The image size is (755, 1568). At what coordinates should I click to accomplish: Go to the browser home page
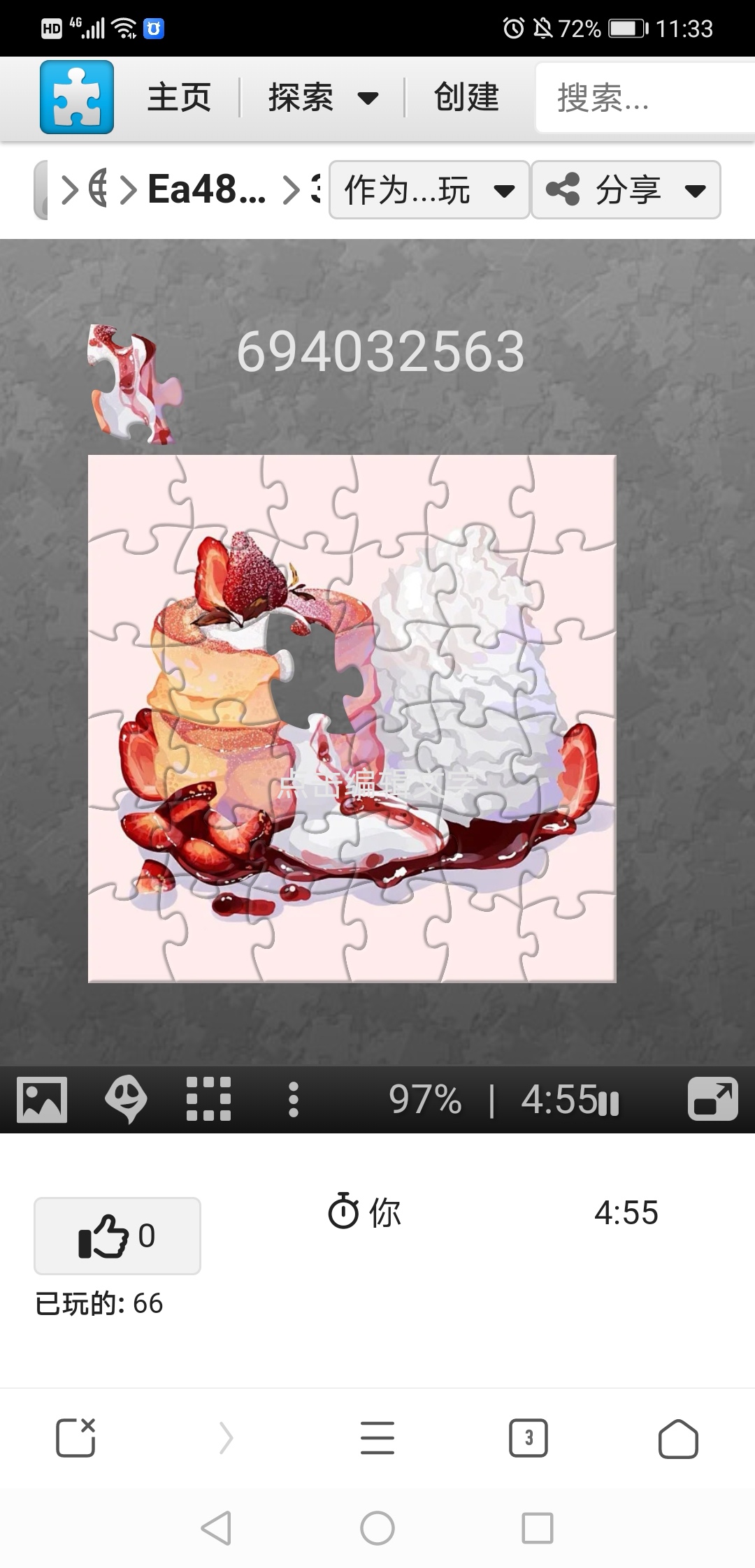click(x=678, y=1438)
